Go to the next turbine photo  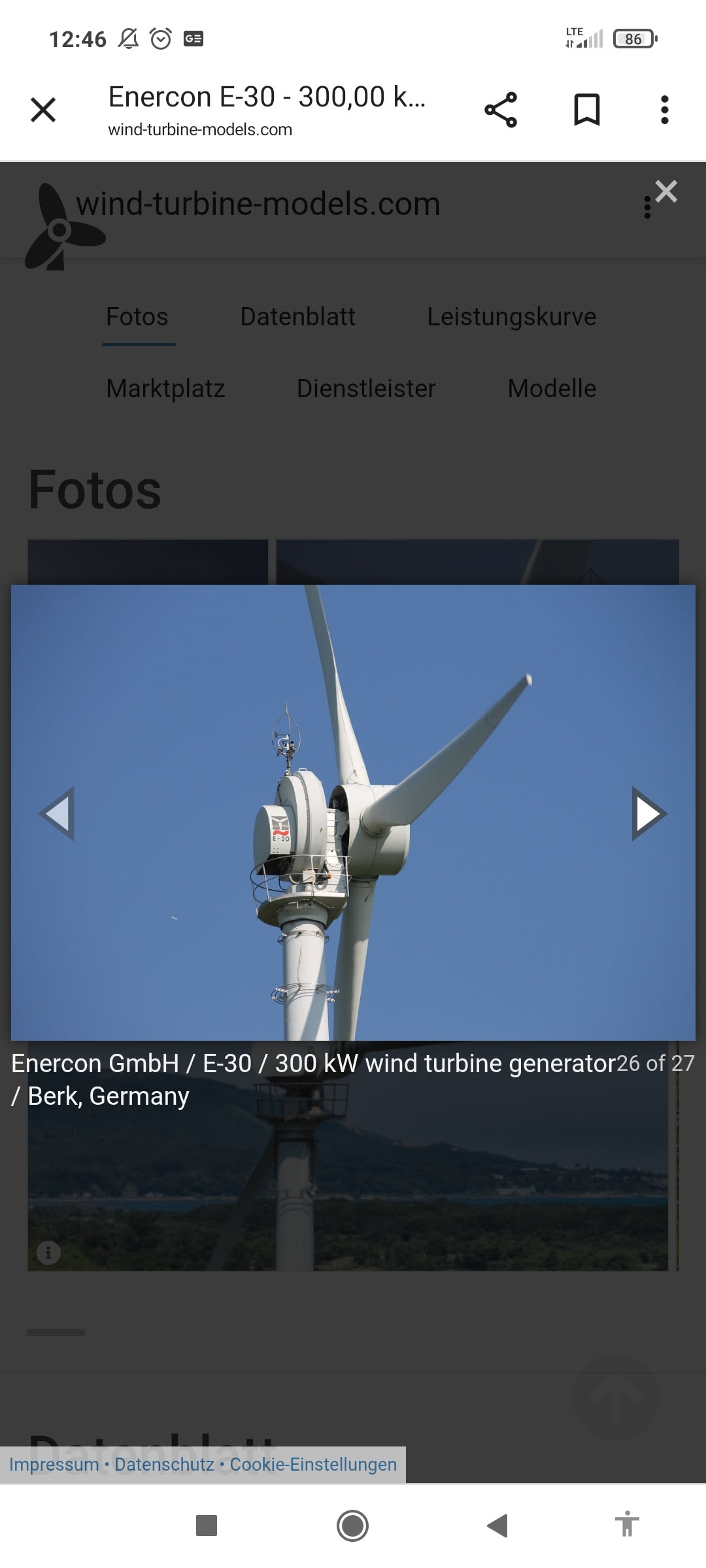(x=648, y=813)
